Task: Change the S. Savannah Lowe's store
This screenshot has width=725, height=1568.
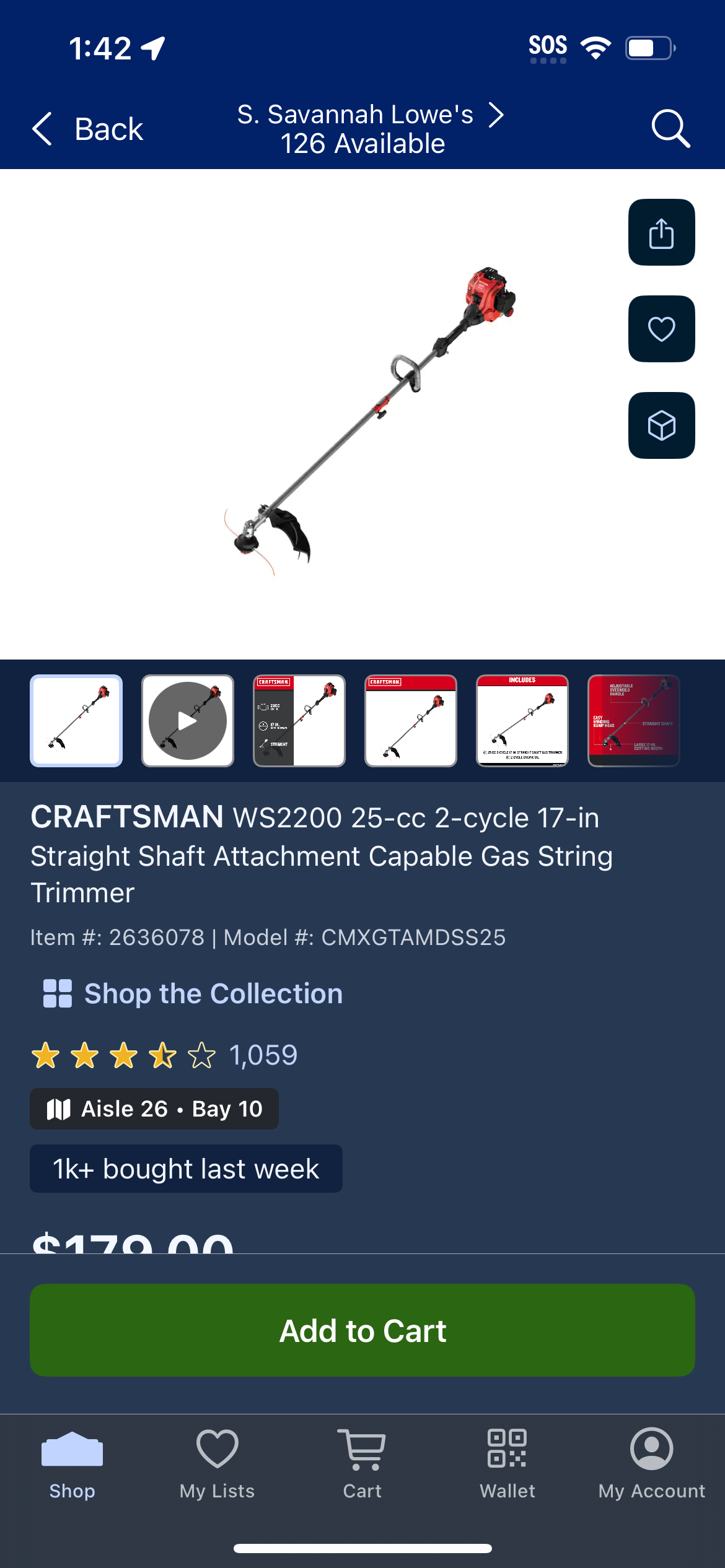Action: click(x=371, y=128)
